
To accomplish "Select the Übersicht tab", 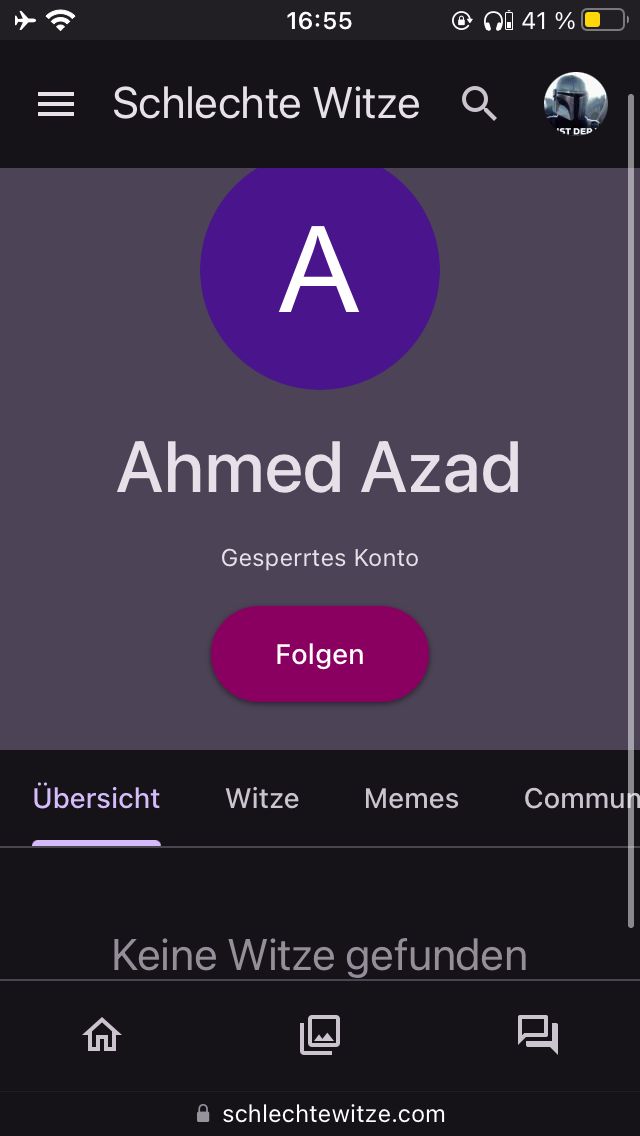I will point(96,798).
